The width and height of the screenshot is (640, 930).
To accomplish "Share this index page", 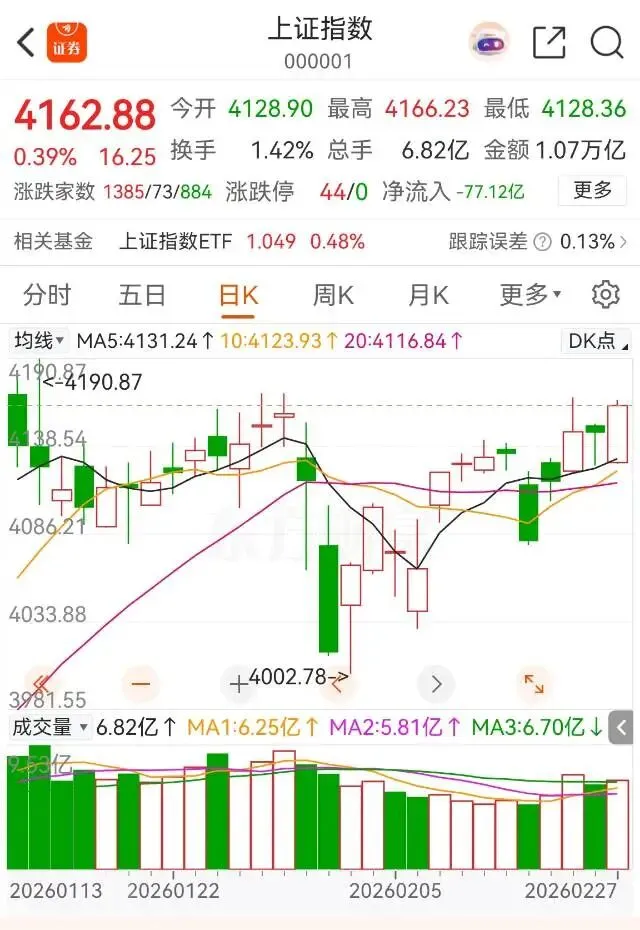I will tap(549, 42).
